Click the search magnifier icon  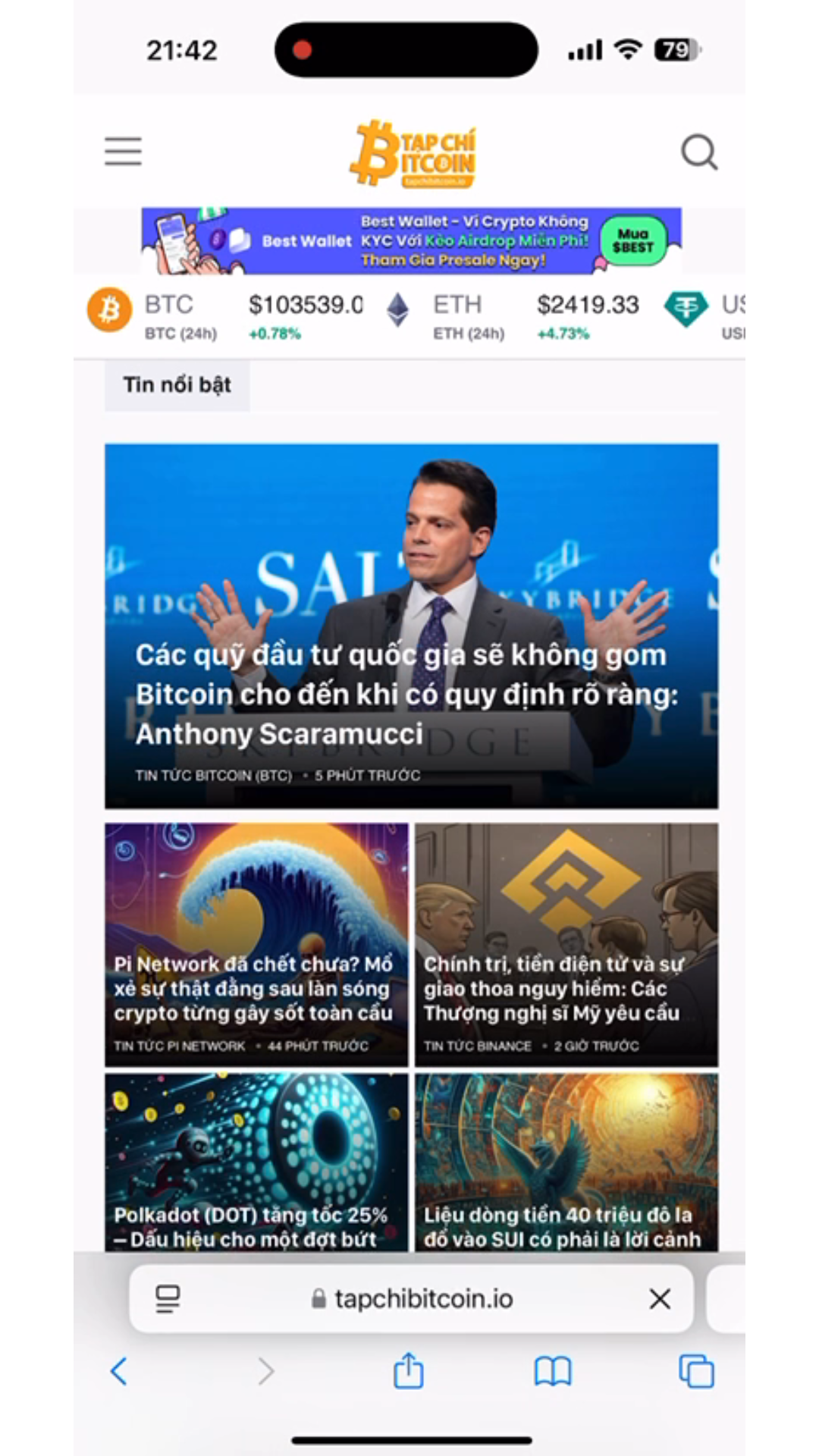(699, 152)
